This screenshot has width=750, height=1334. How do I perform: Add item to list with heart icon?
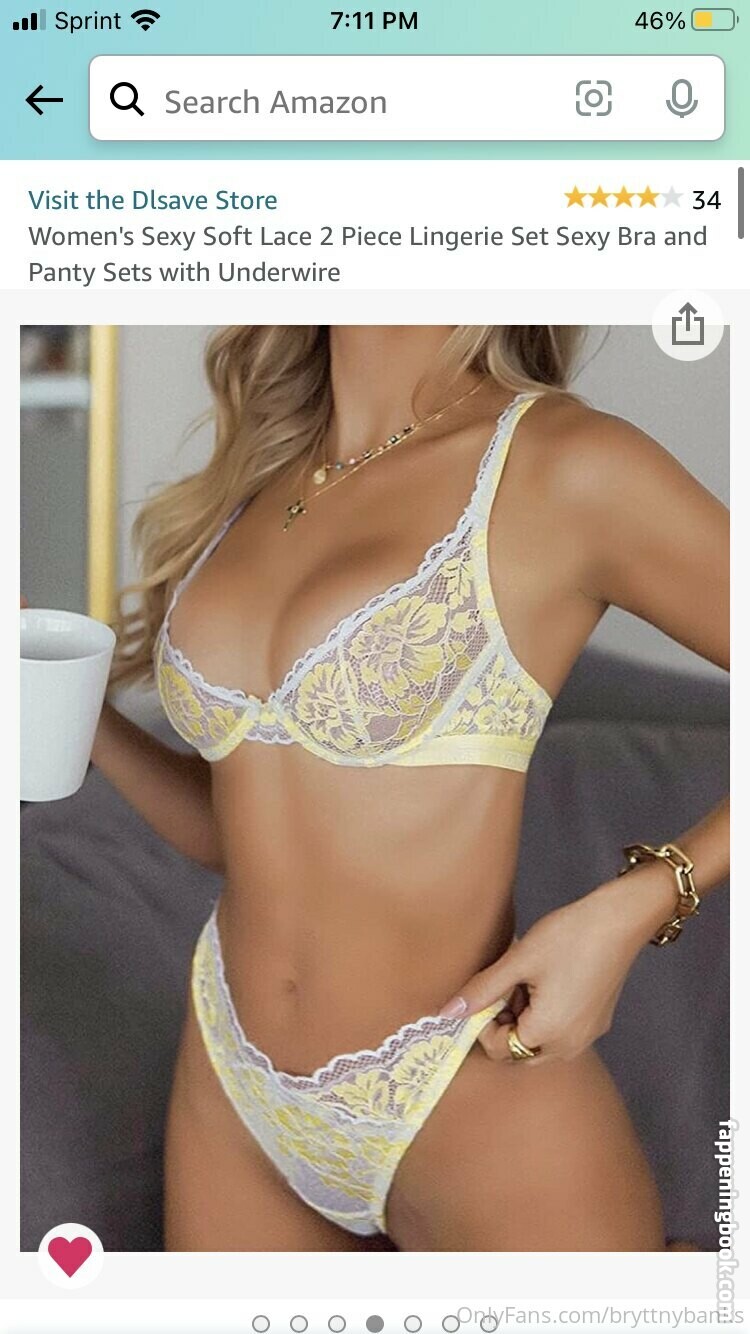(x=70, y=1256)
